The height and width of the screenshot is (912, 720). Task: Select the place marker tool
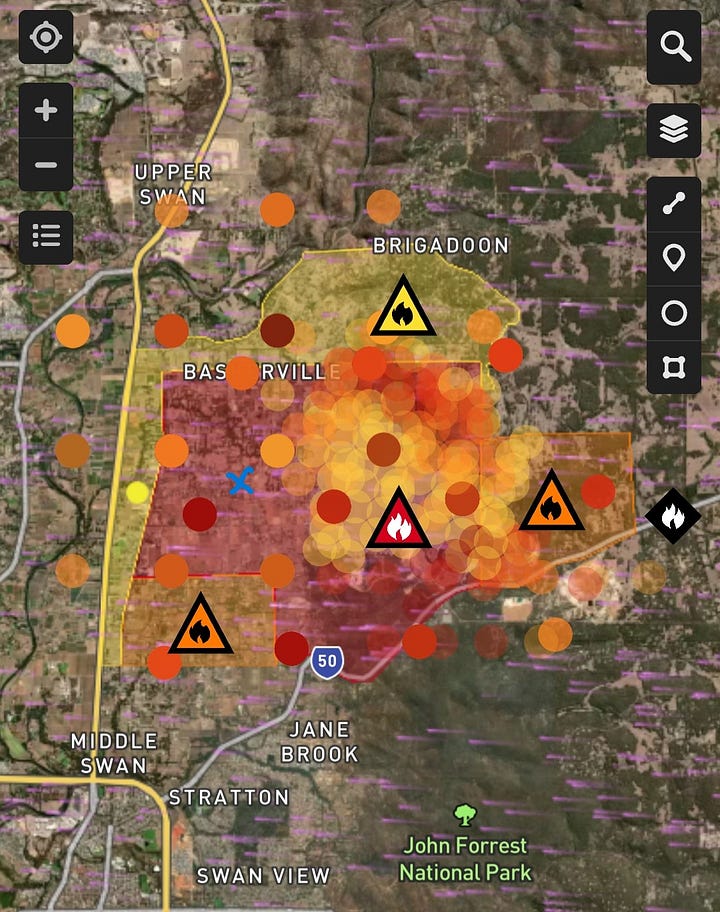pos(674,258)
